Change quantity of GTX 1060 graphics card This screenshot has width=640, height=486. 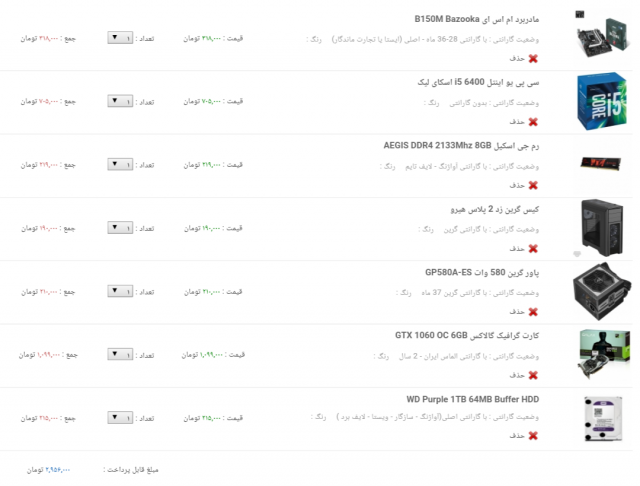(119, 354)
